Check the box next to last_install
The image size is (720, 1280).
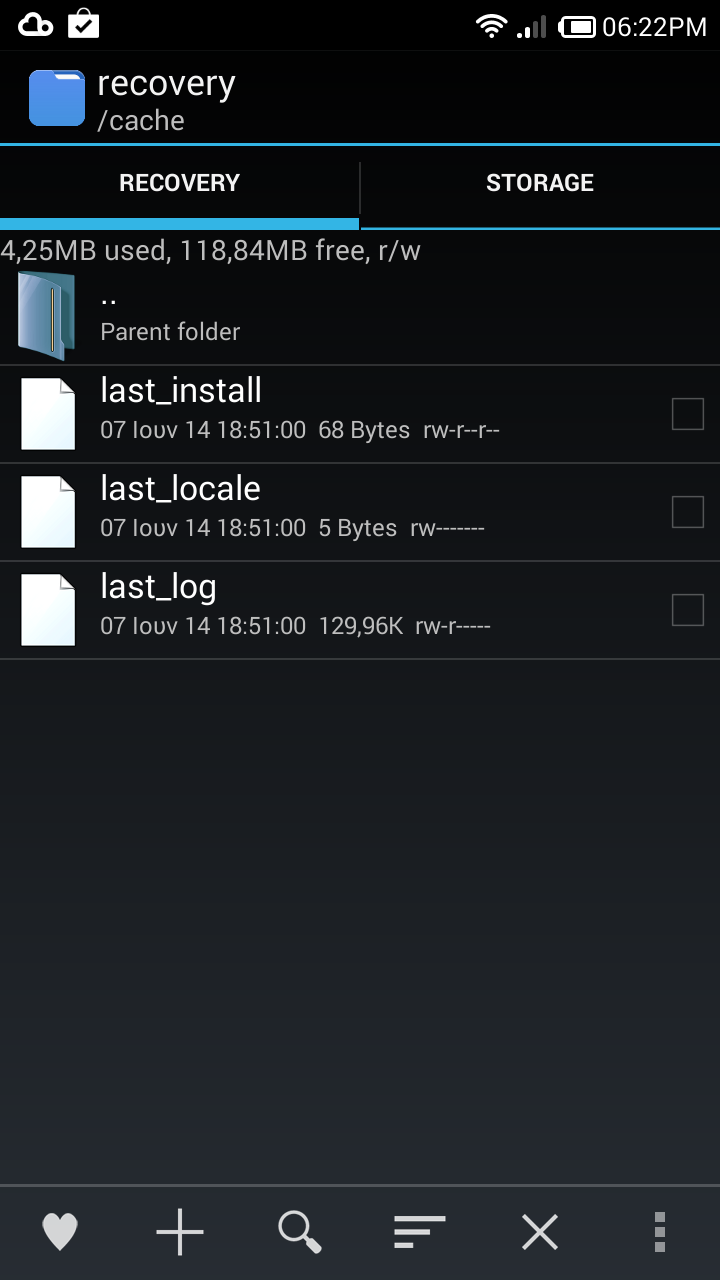pos(687,413)
